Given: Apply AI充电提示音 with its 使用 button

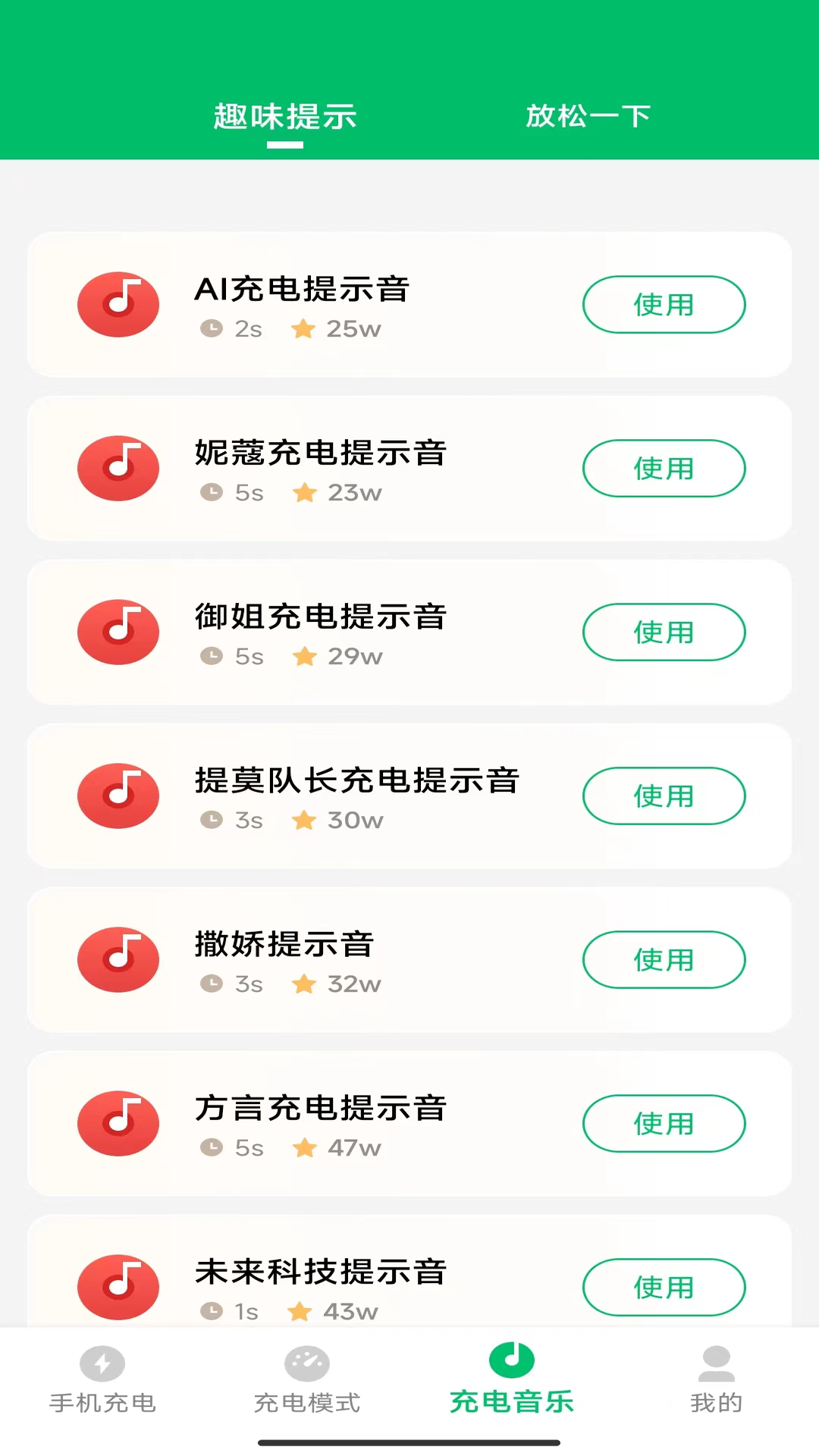Looking at the screenshot, I should pyautogui.click(x=664, y=304).
